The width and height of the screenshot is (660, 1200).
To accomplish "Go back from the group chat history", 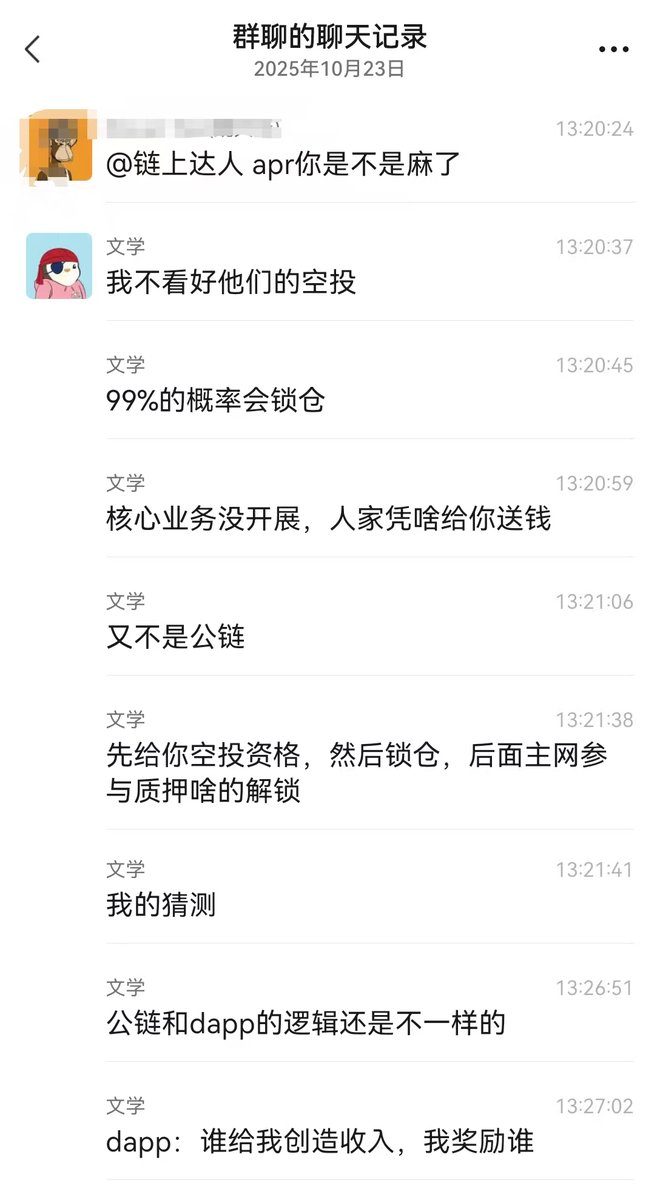I will 33,49.
